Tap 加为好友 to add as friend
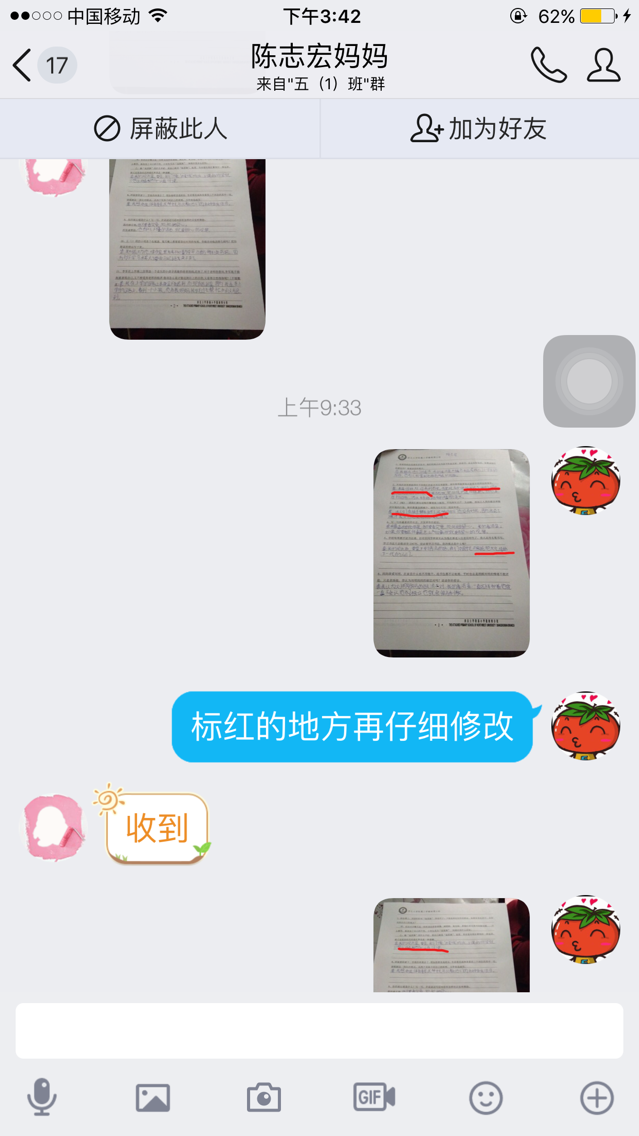Screen dimensions: 639x1136 [x=479, y=129]
